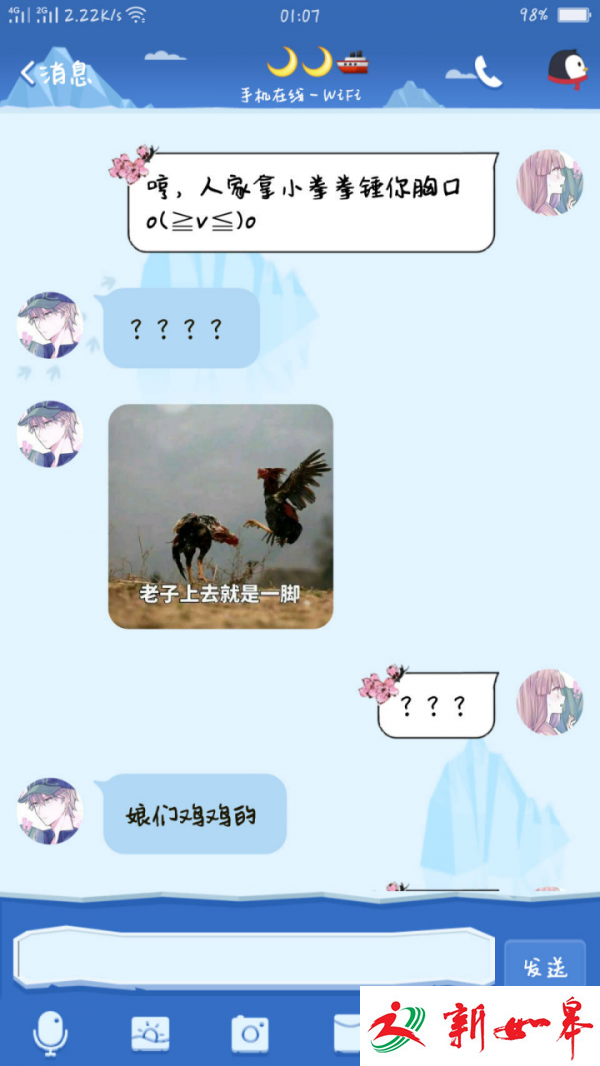This screenshot has width=600, height=1066.
Task: Open the camera to take photo
Action: coord(249,1033)
